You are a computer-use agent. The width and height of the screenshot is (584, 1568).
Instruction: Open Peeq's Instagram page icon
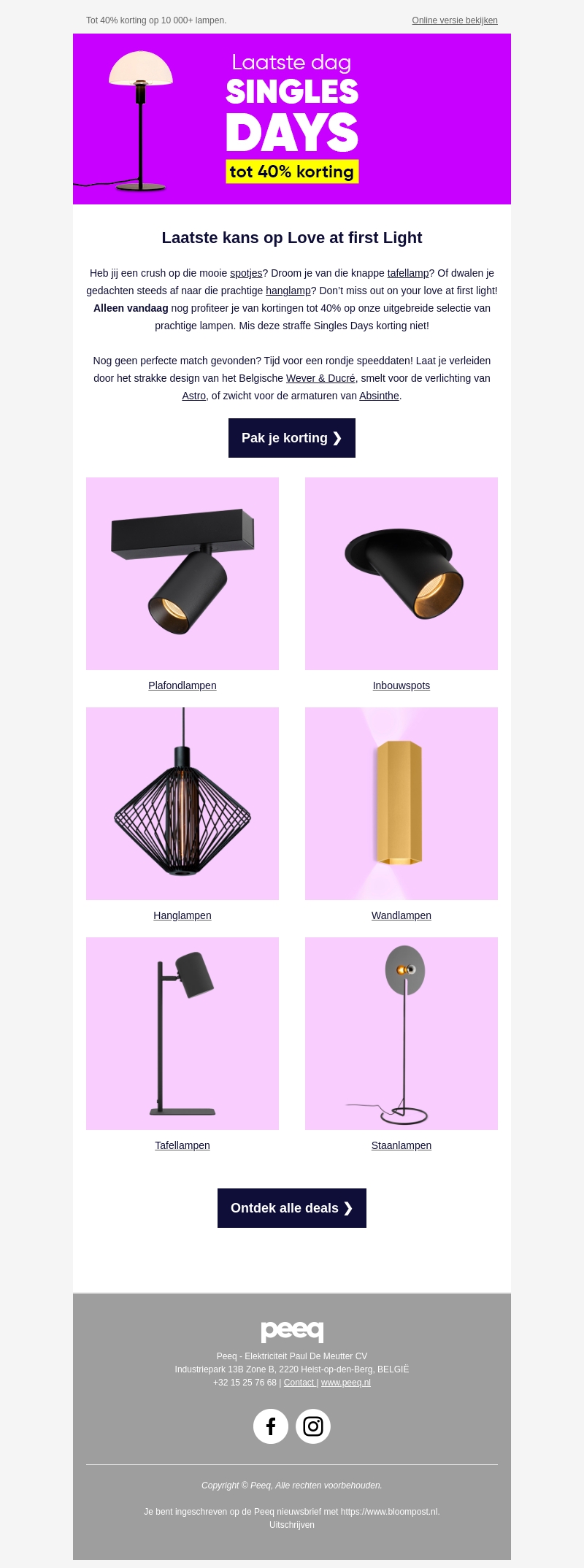click(313, 1426)
